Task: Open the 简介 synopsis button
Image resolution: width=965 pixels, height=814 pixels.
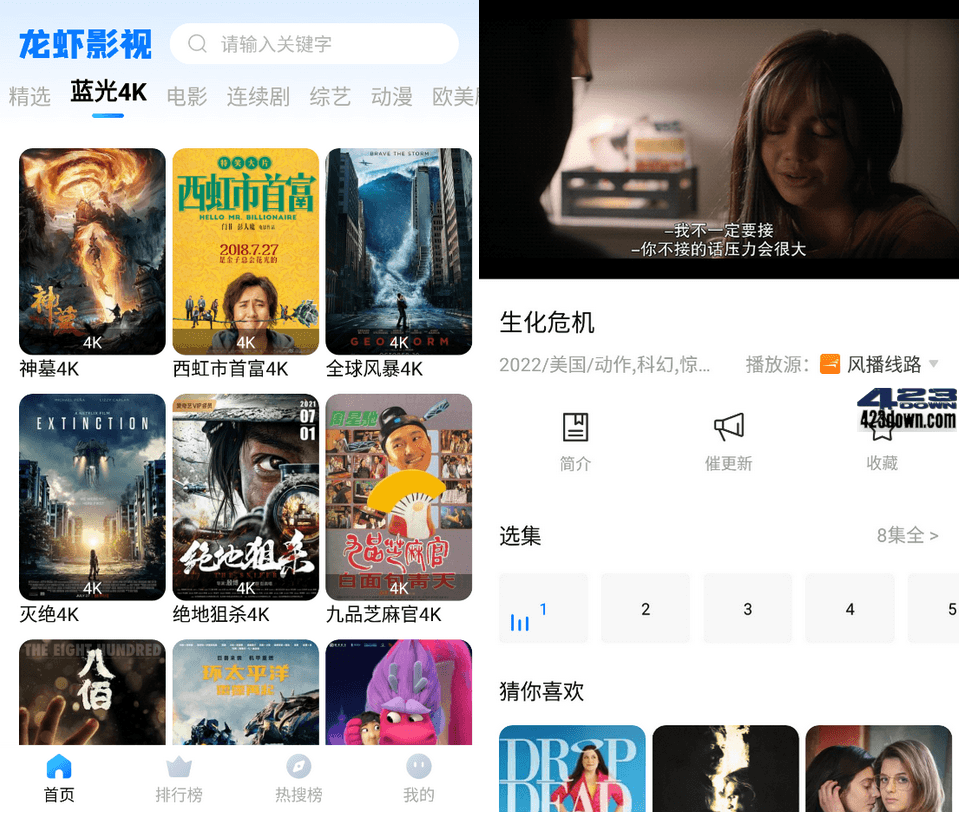Action: click(x=575, y=440)
